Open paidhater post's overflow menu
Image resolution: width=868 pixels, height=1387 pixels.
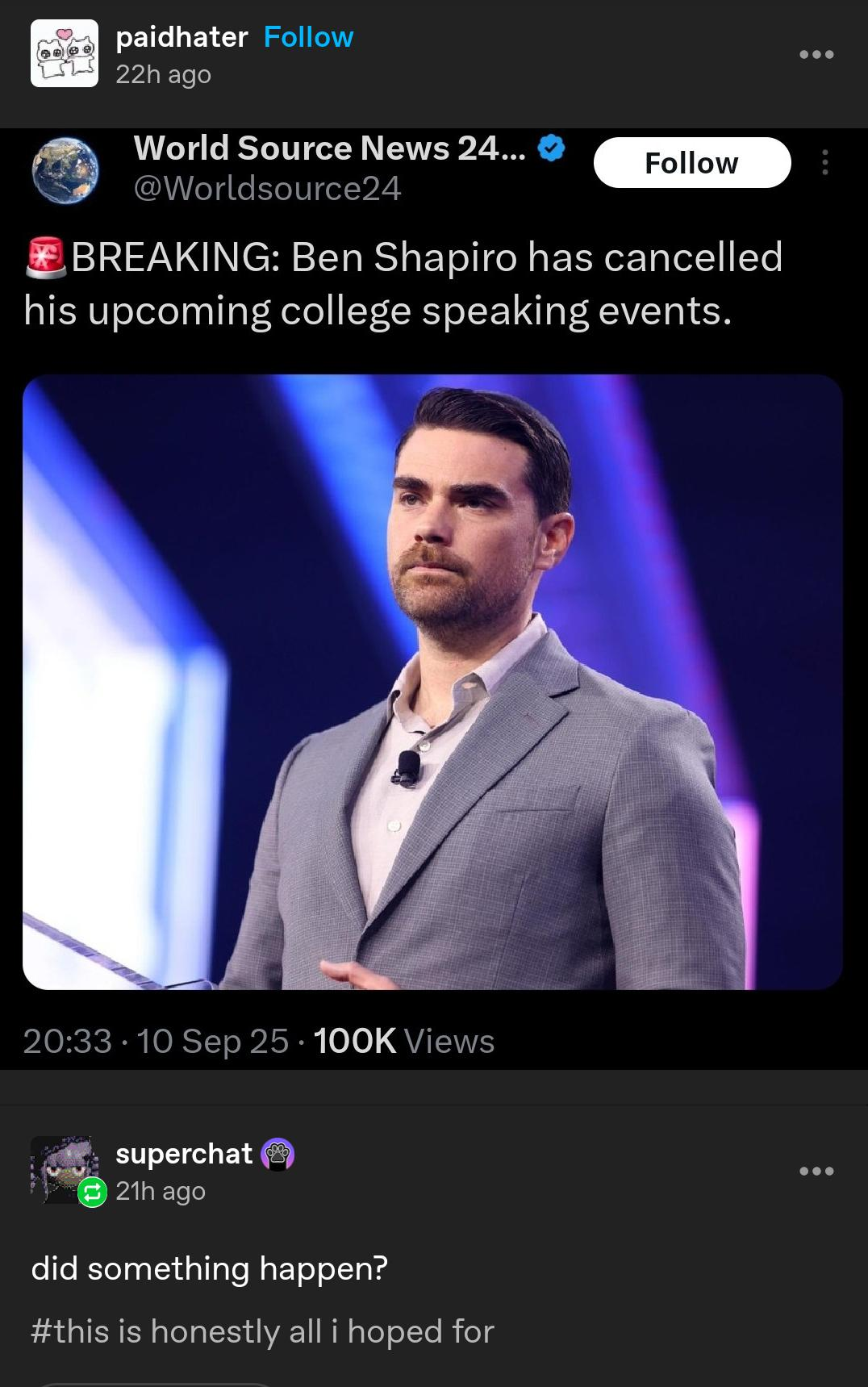tap(816, 55)
